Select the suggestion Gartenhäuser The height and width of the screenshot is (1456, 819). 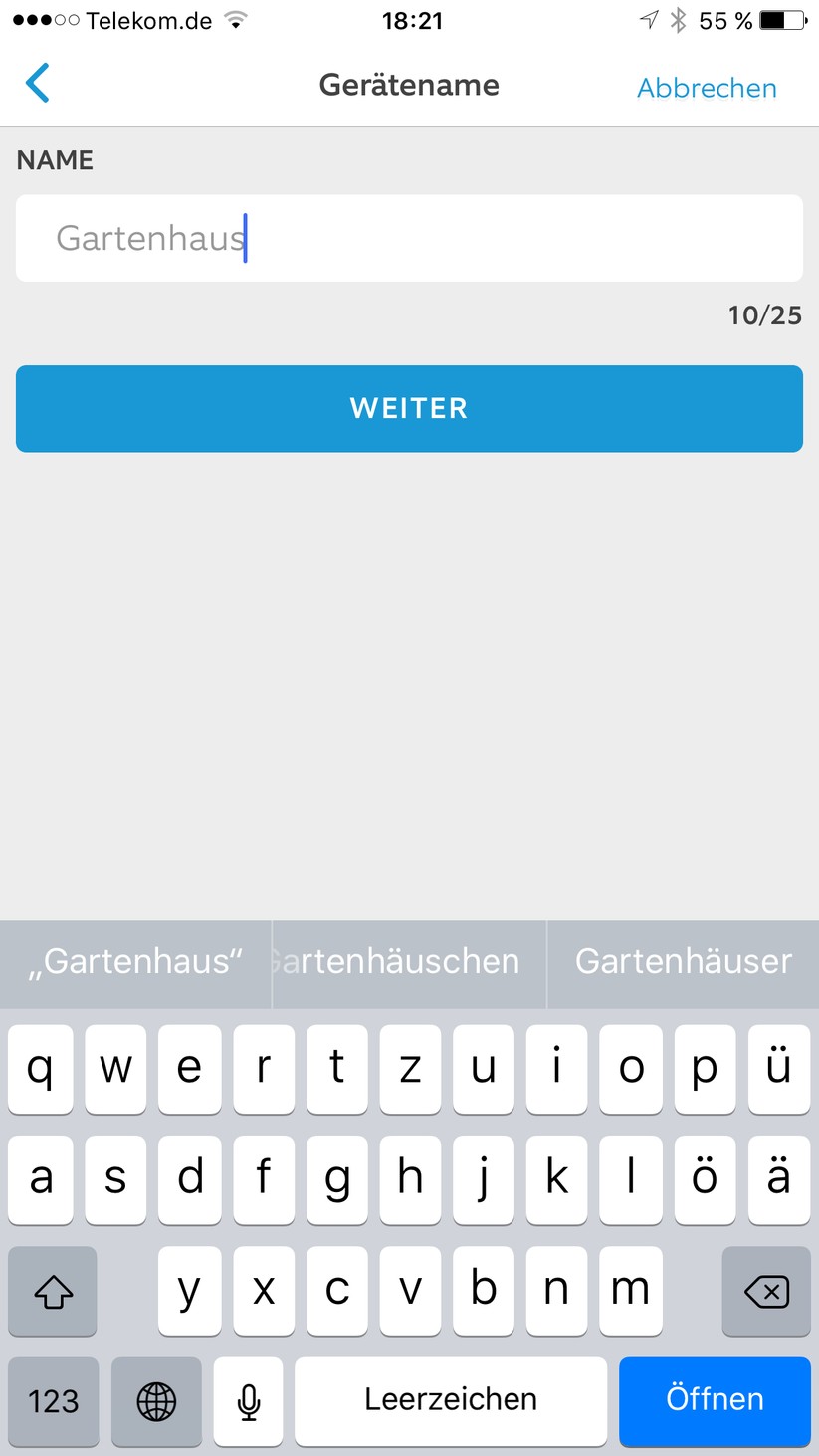[684, 961]
